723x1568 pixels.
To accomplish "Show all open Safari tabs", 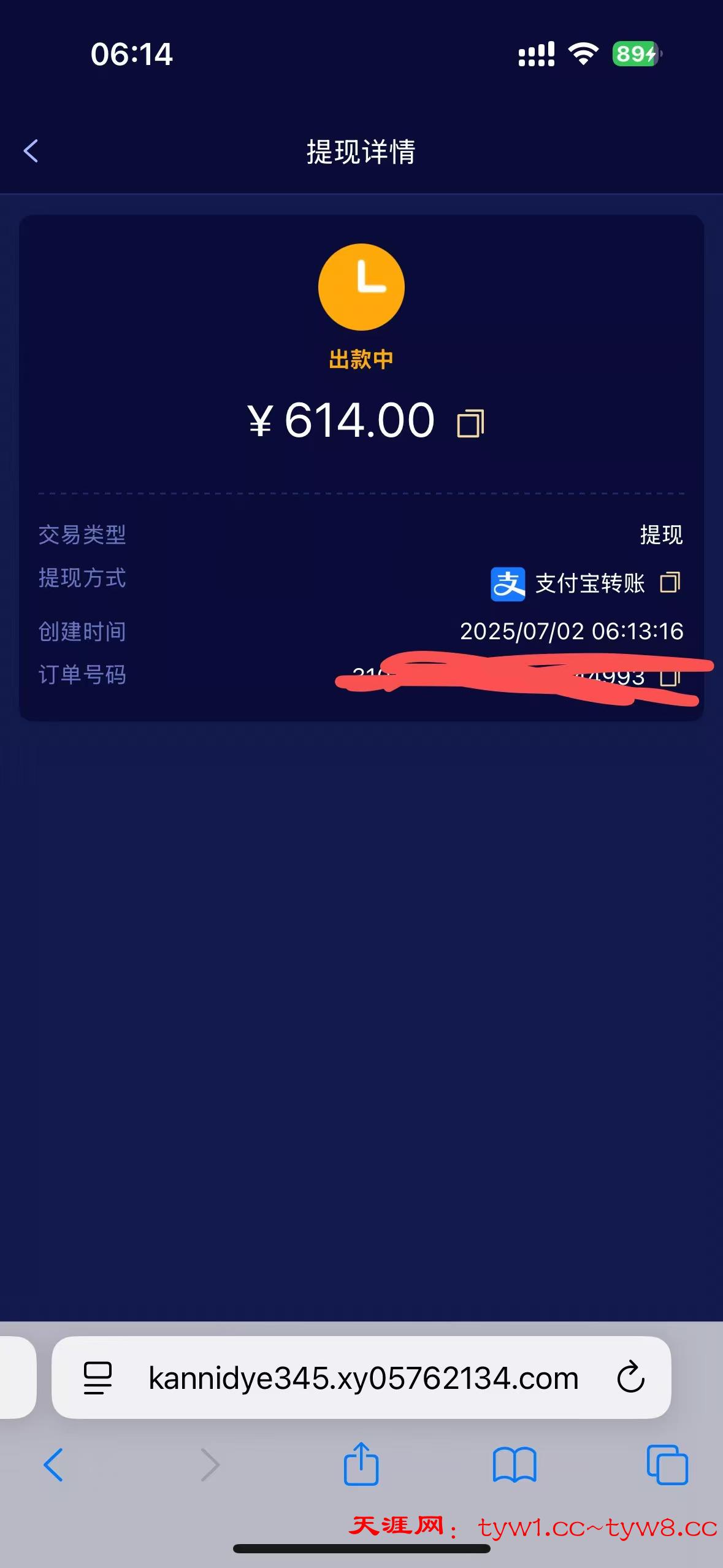I will click(x=667, y=1465).
